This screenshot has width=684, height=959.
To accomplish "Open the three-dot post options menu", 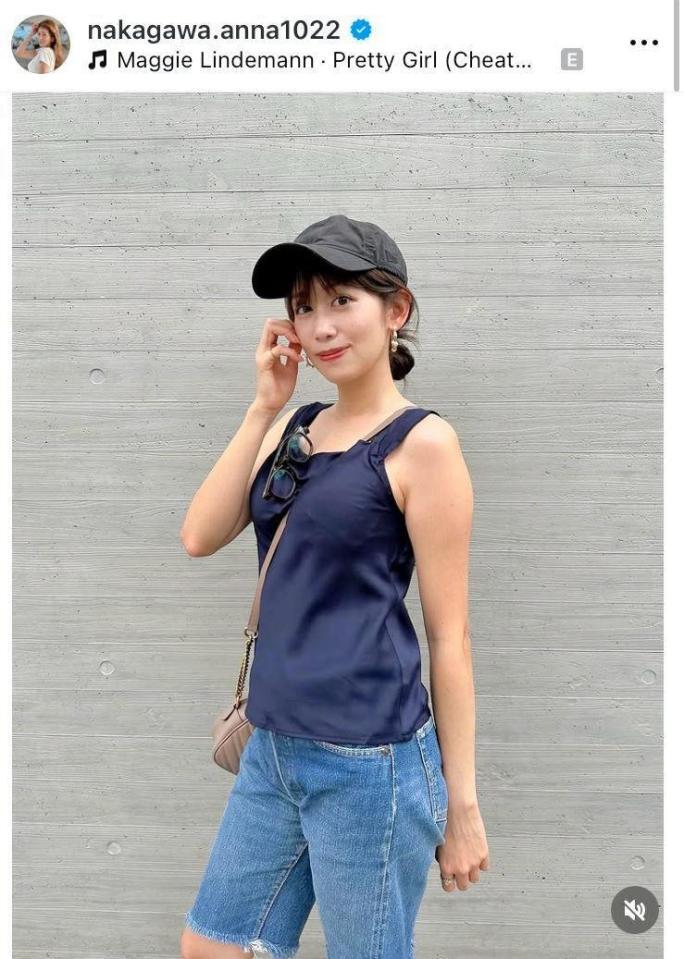I will pyautogui.click(x=643, y=42).
